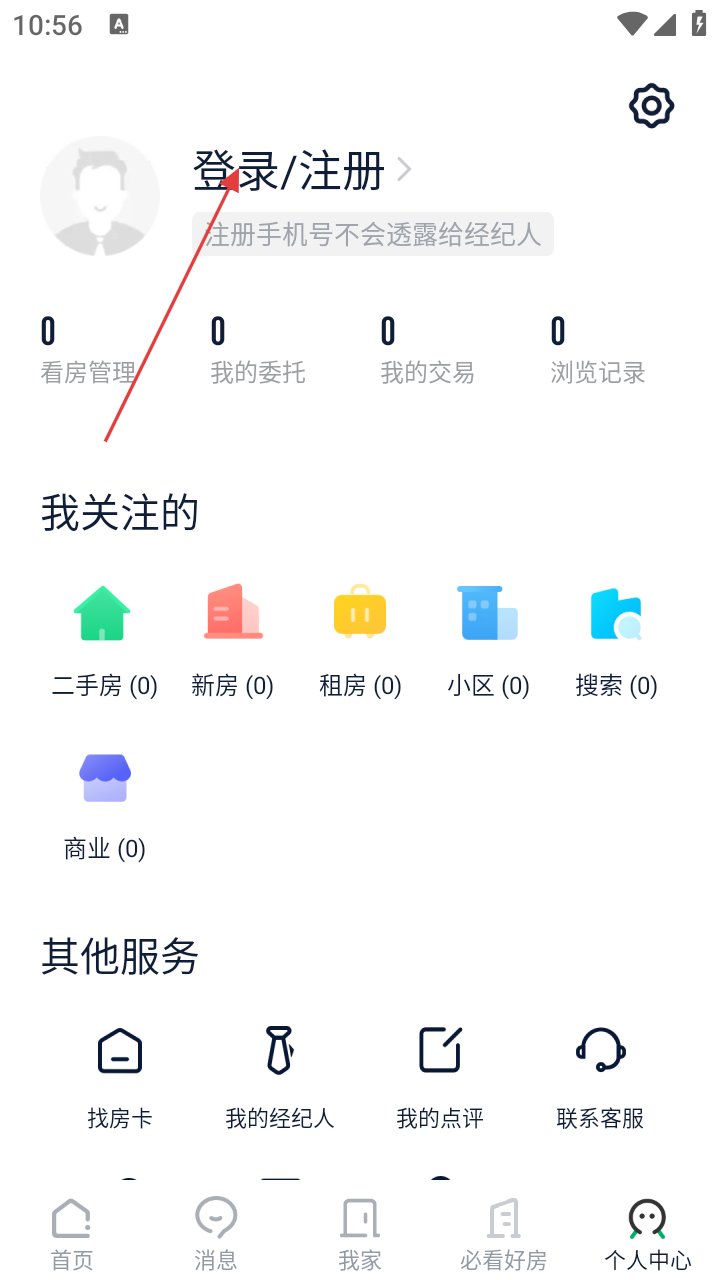This screenshot has height=1280, width=720.
Task: Switch to the 消息 tab
Action: [216, 1235]
